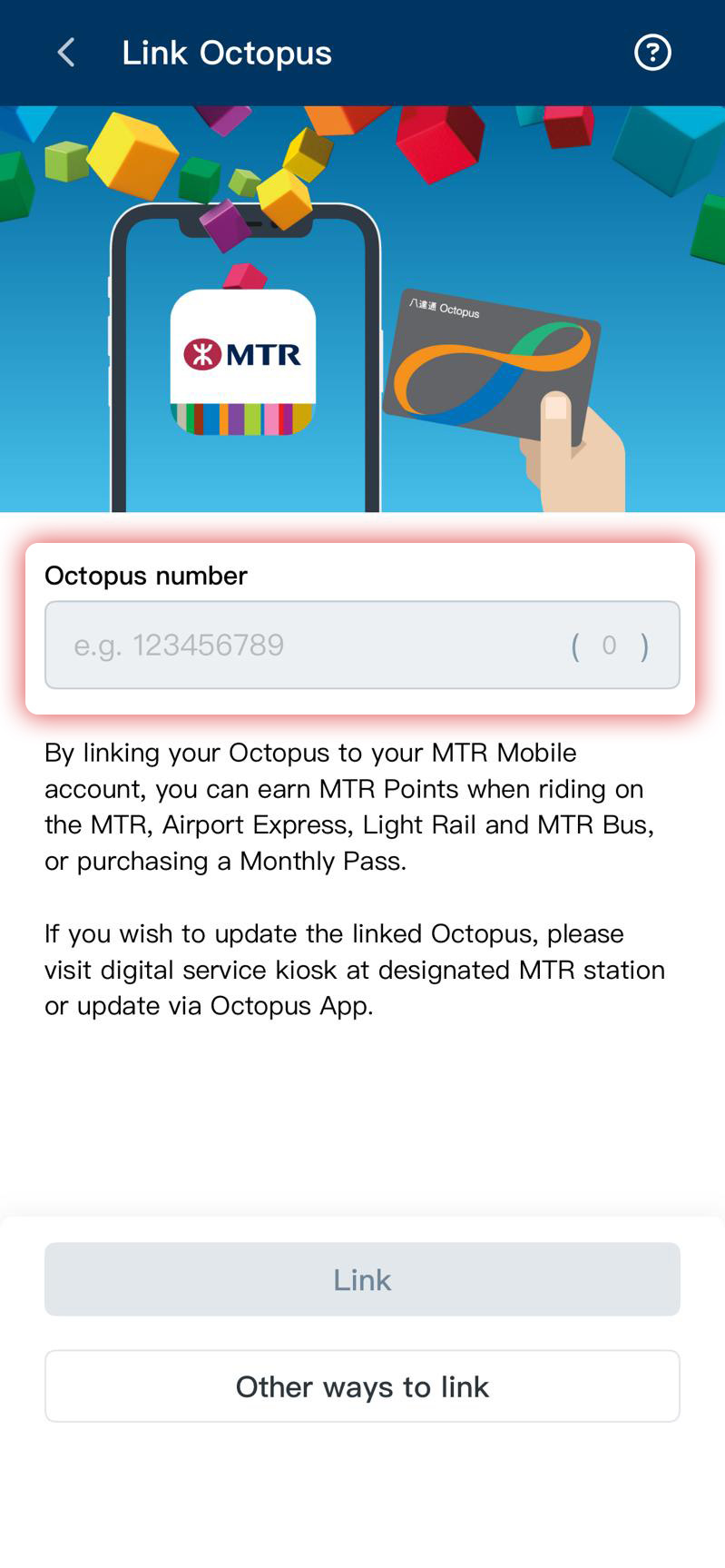
Task: Focus the Octopus number field
Action: pos(309,645)
